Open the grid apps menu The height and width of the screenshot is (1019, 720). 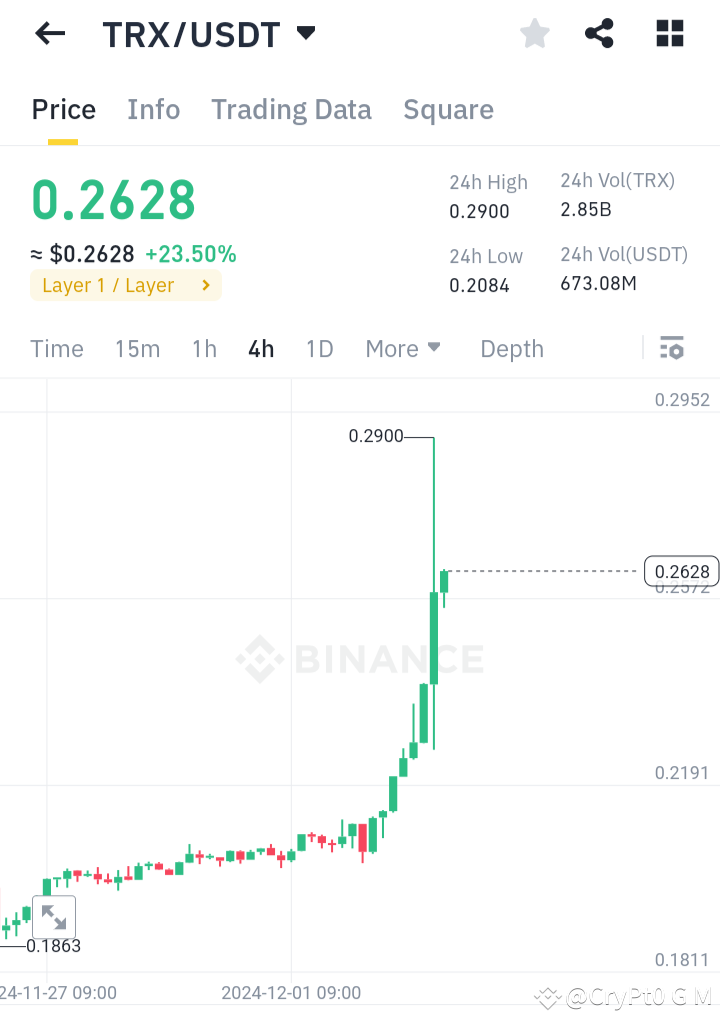[x=668, y=33]
